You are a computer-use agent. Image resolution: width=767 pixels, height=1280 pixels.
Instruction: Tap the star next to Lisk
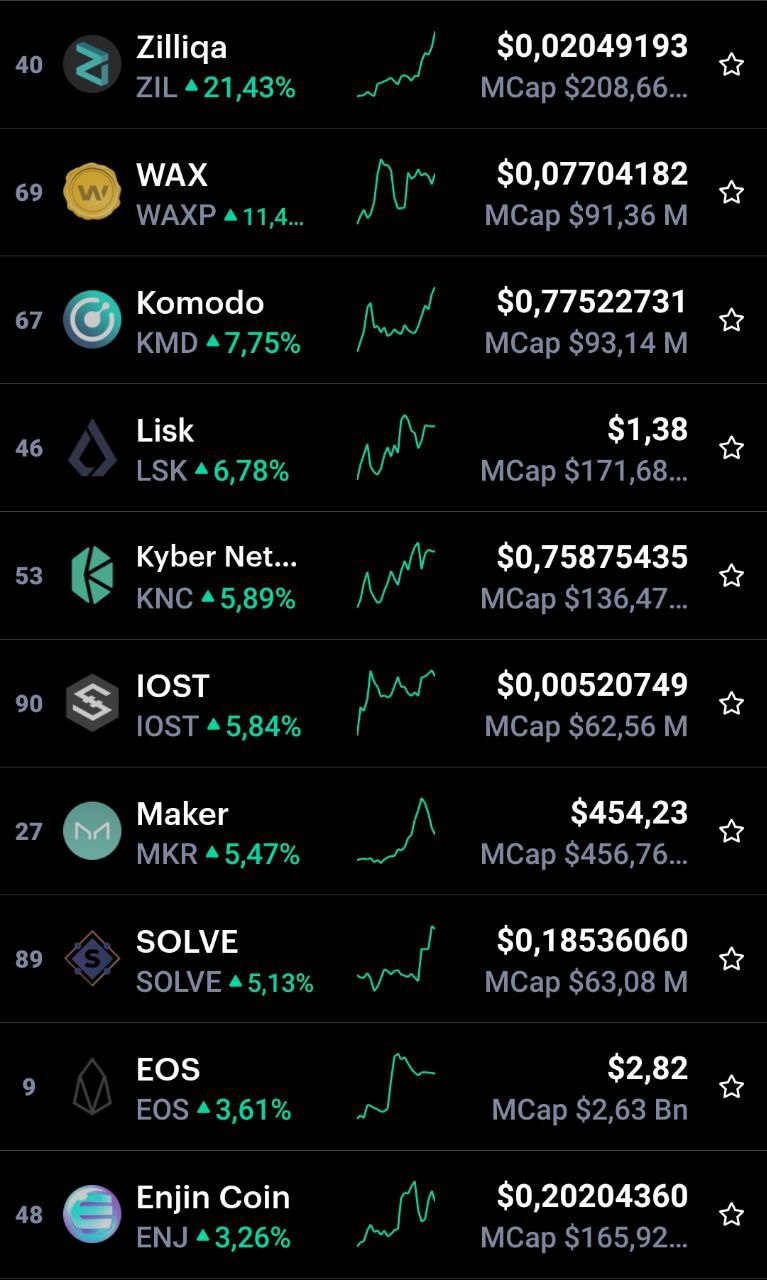pyautogui.click(x=732, y=447)
